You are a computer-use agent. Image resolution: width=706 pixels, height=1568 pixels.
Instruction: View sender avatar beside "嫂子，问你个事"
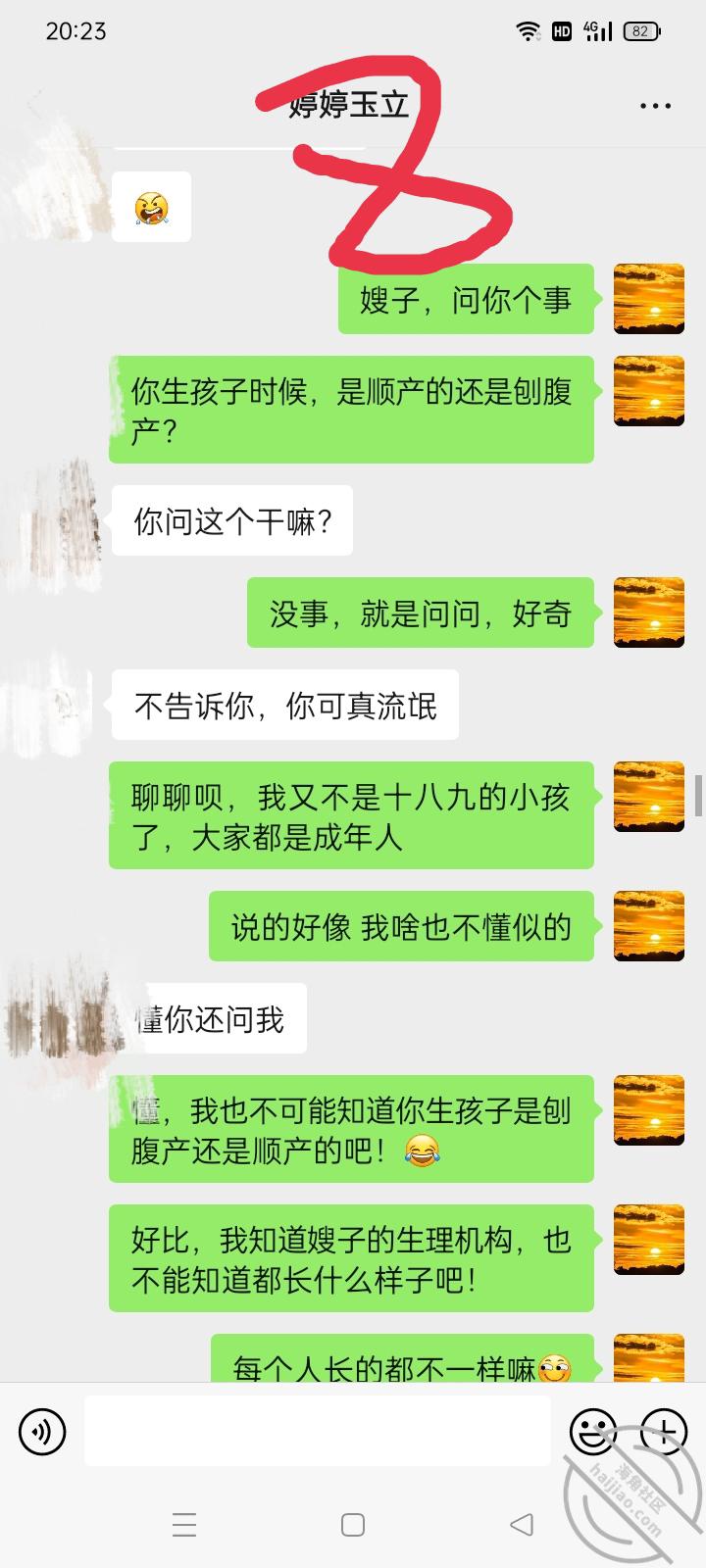point(648,299)
